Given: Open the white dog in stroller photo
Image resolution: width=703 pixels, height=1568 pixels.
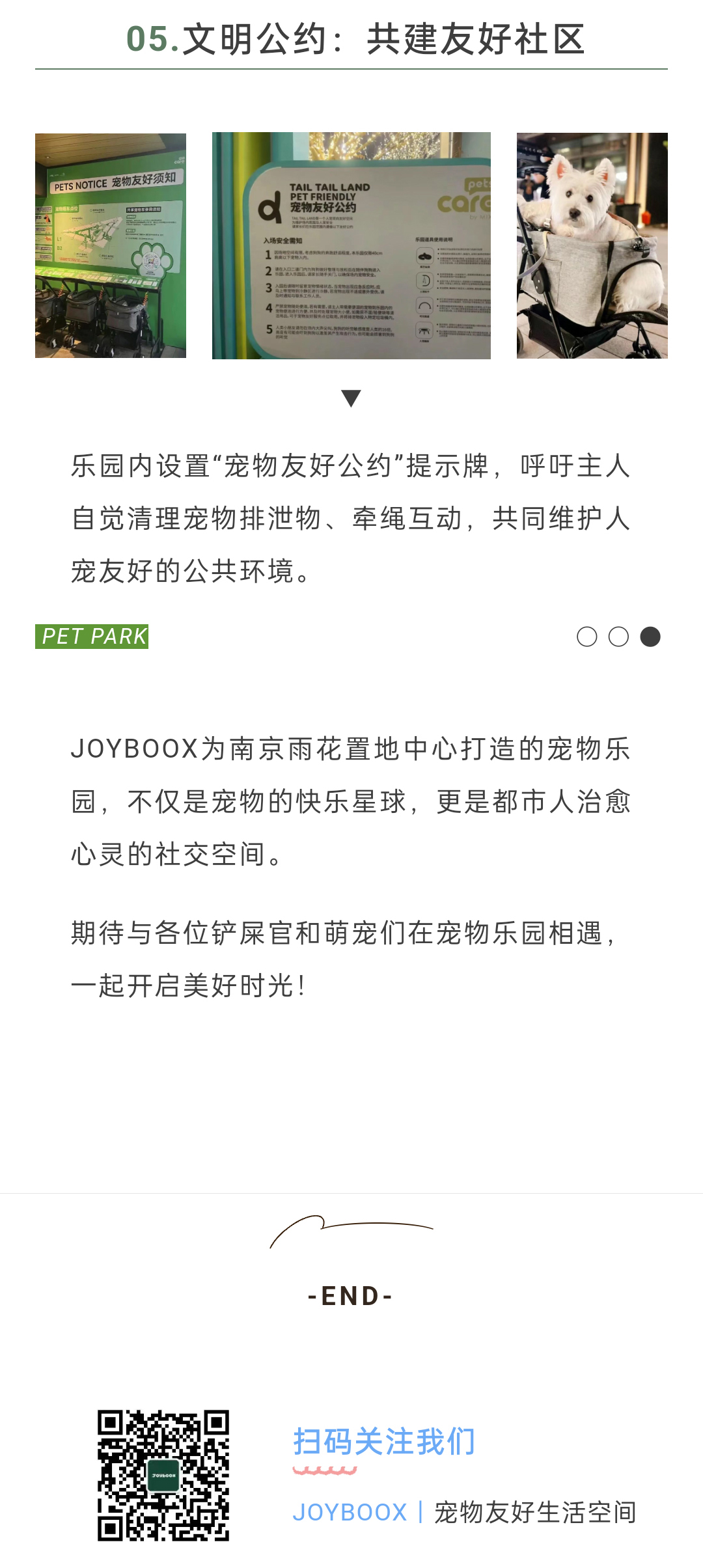Looking at the screenshot, I should [592, 245].
